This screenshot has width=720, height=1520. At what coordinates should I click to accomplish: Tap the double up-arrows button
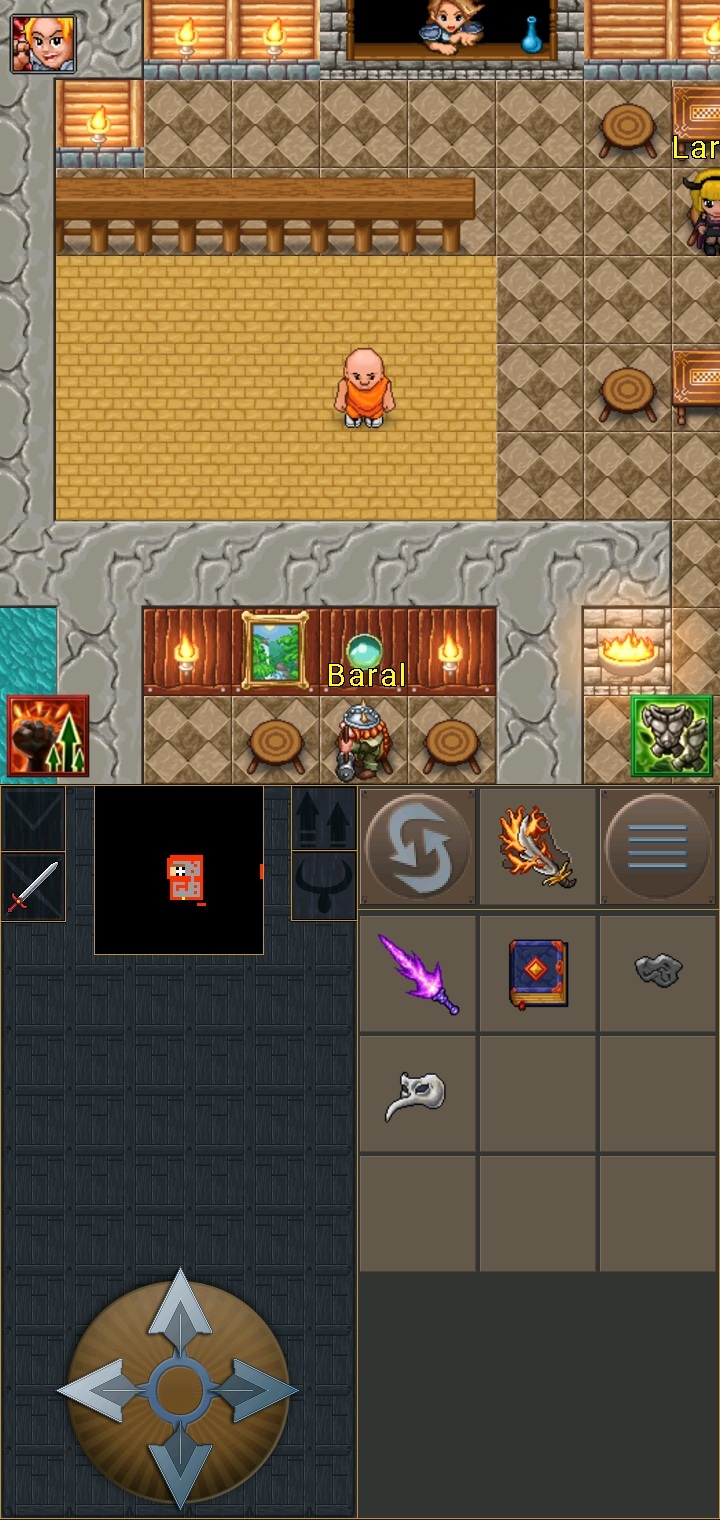[x=324, y=820]
